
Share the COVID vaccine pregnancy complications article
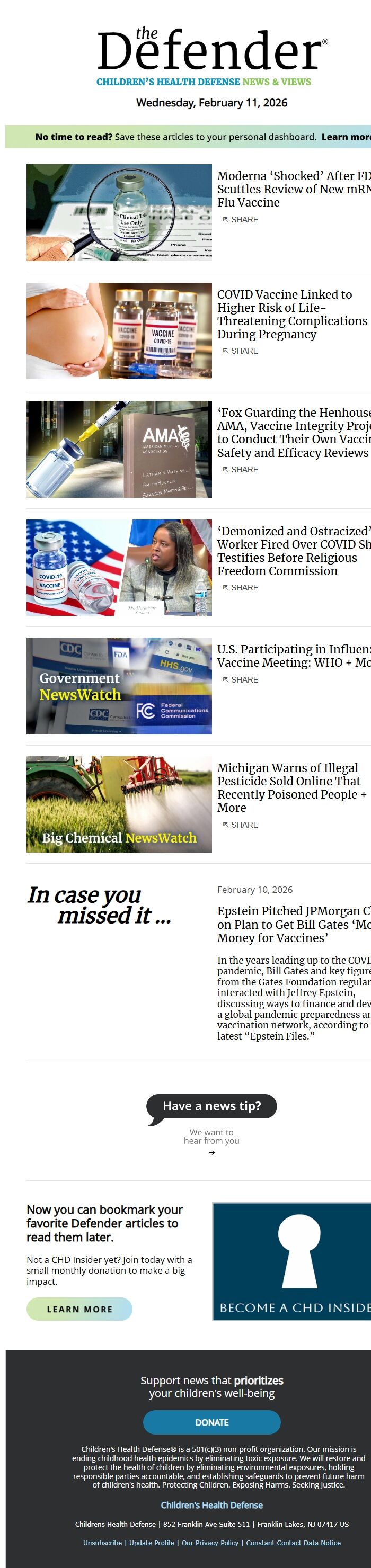click(241, 351)
